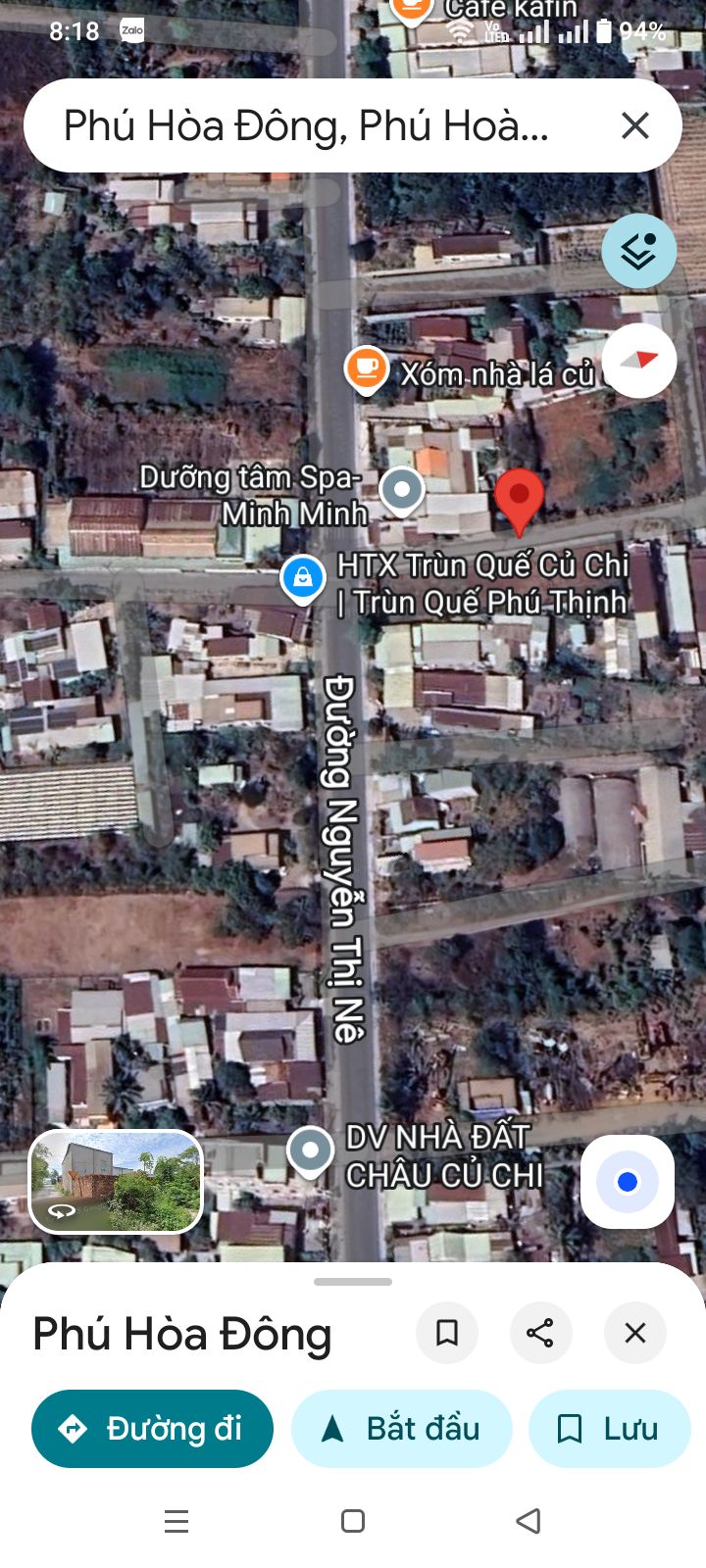
Task: Open the Phú Hòa Đông search box
Action: (x=304, y=125)
